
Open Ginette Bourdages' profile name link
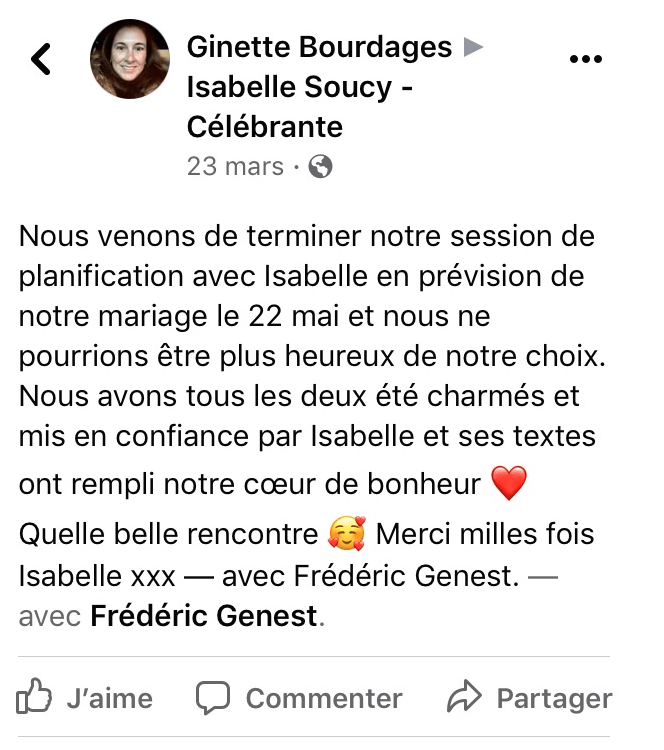(x=320, y=47)
